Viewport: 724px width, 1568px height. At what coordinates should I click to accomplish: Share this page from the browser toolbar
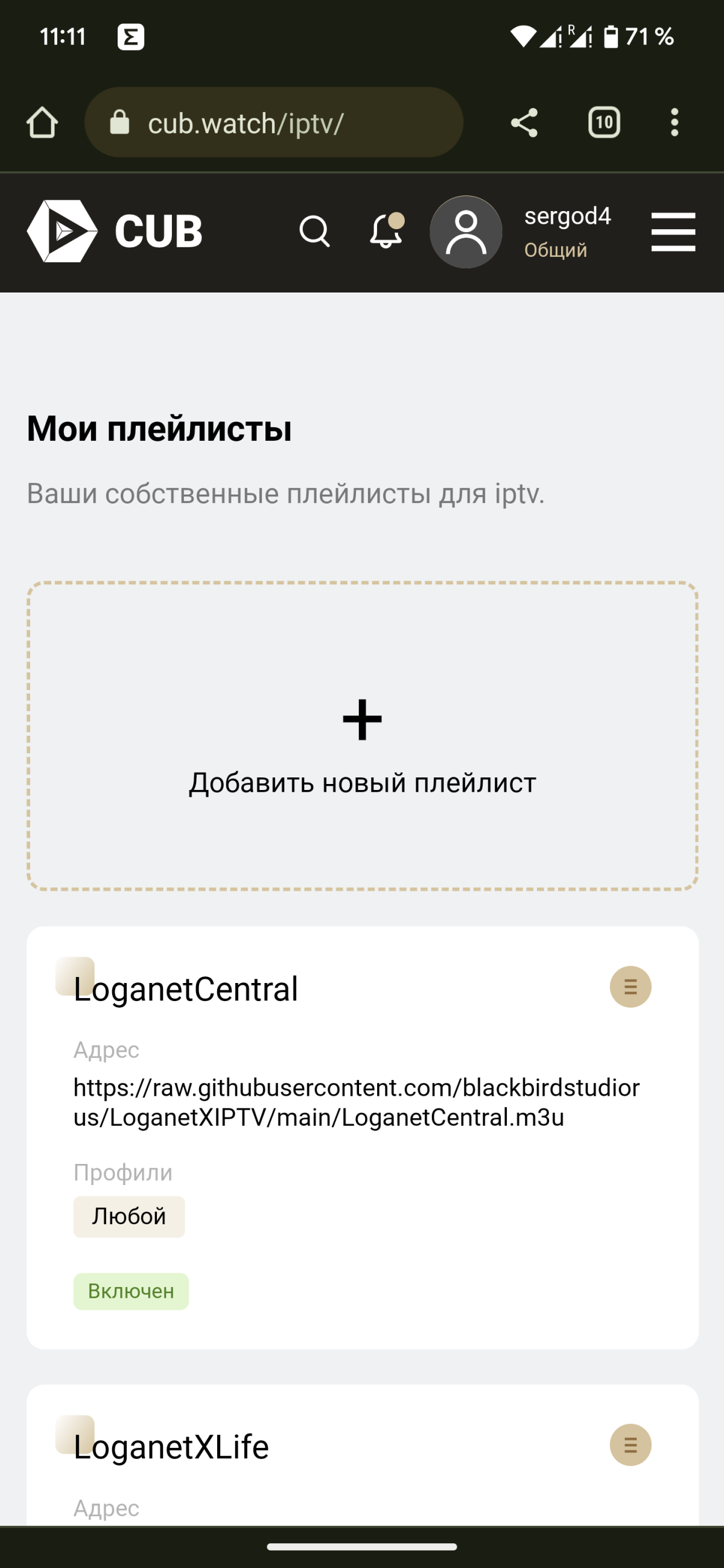tap(524, 123)
